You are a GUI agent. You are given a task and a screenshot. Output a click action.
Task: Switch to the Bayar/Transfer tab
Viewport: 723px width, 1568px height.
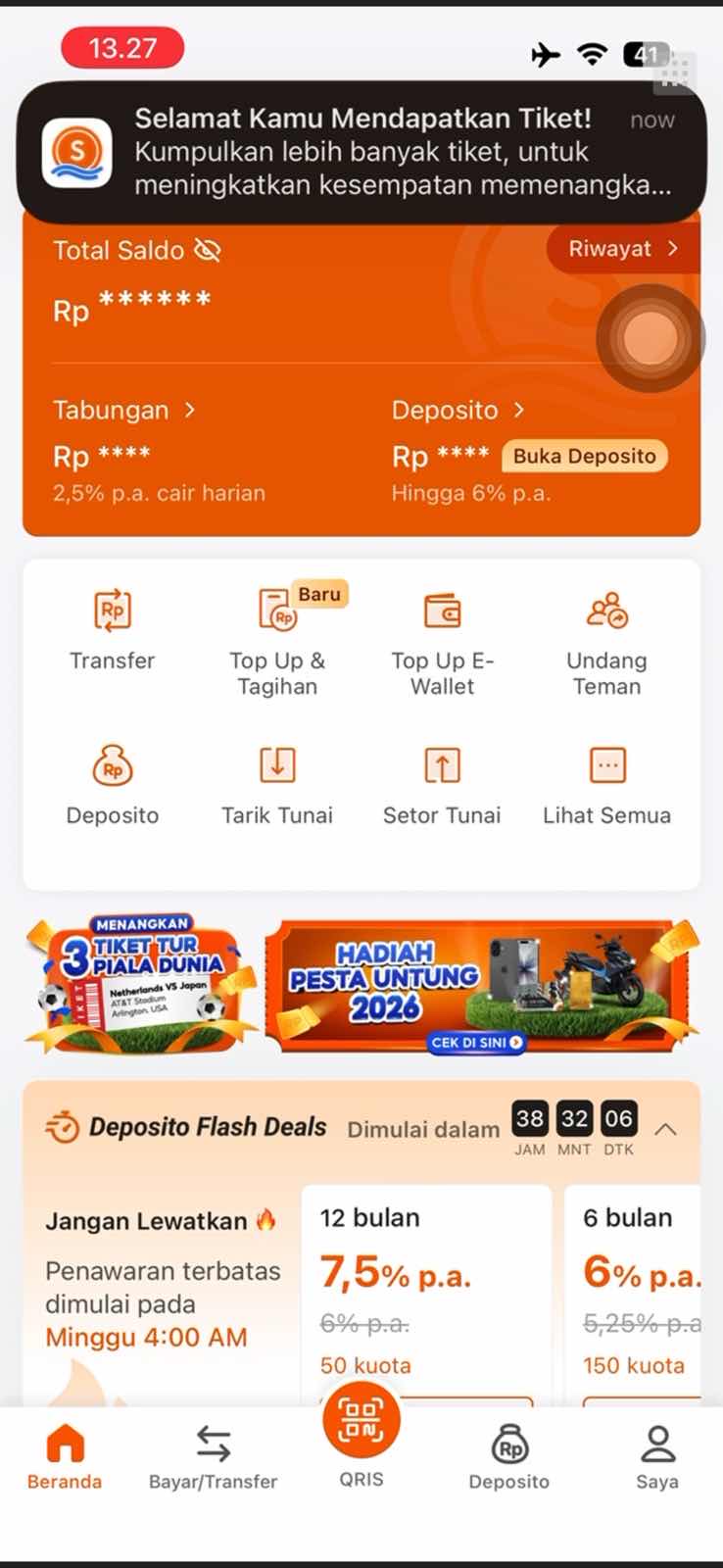click(x=213, y=1456)
